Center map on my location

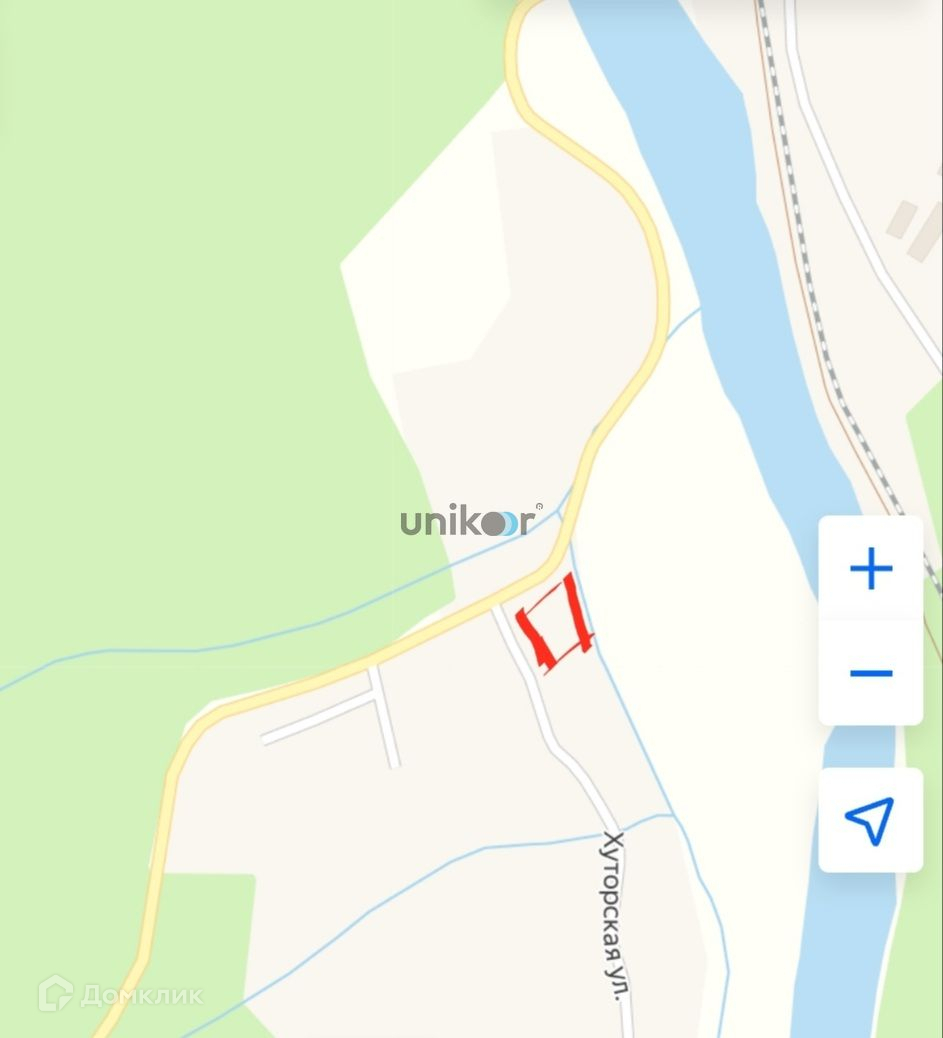pos(870,820)
